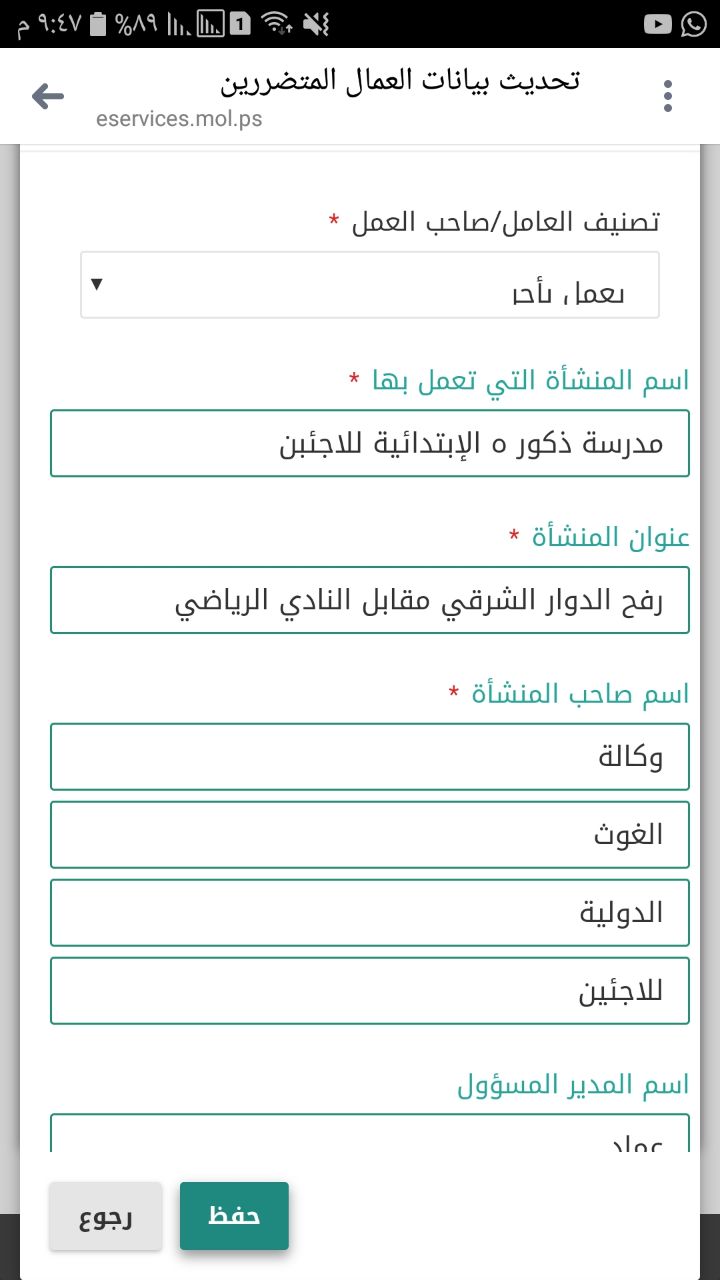Edit the عنوان المنشأة address field
The image size is (720, 1280).
[370, 600]
